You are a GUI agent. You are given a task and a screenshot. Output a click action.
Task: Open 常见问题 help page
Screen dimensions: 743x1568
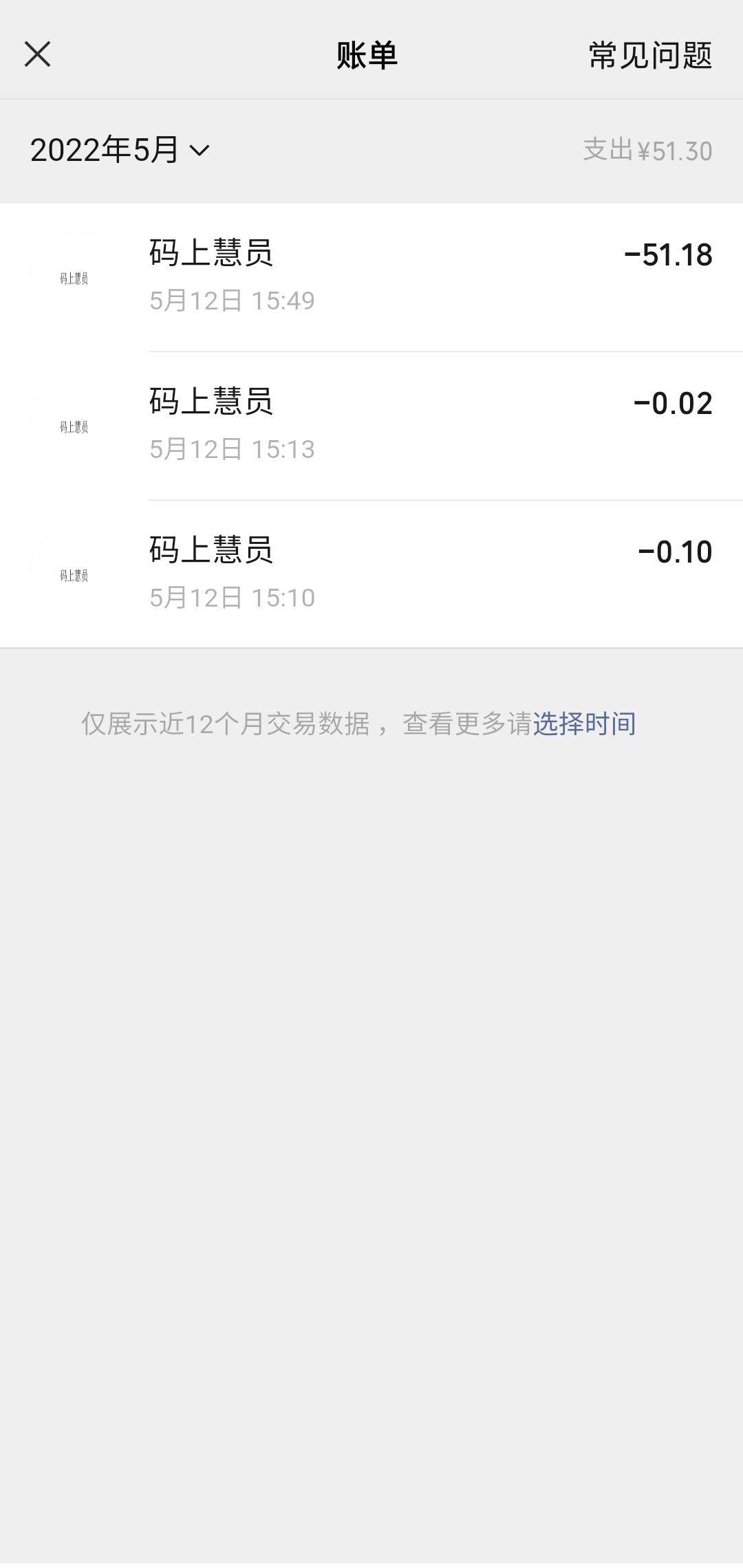pos(649,55)
